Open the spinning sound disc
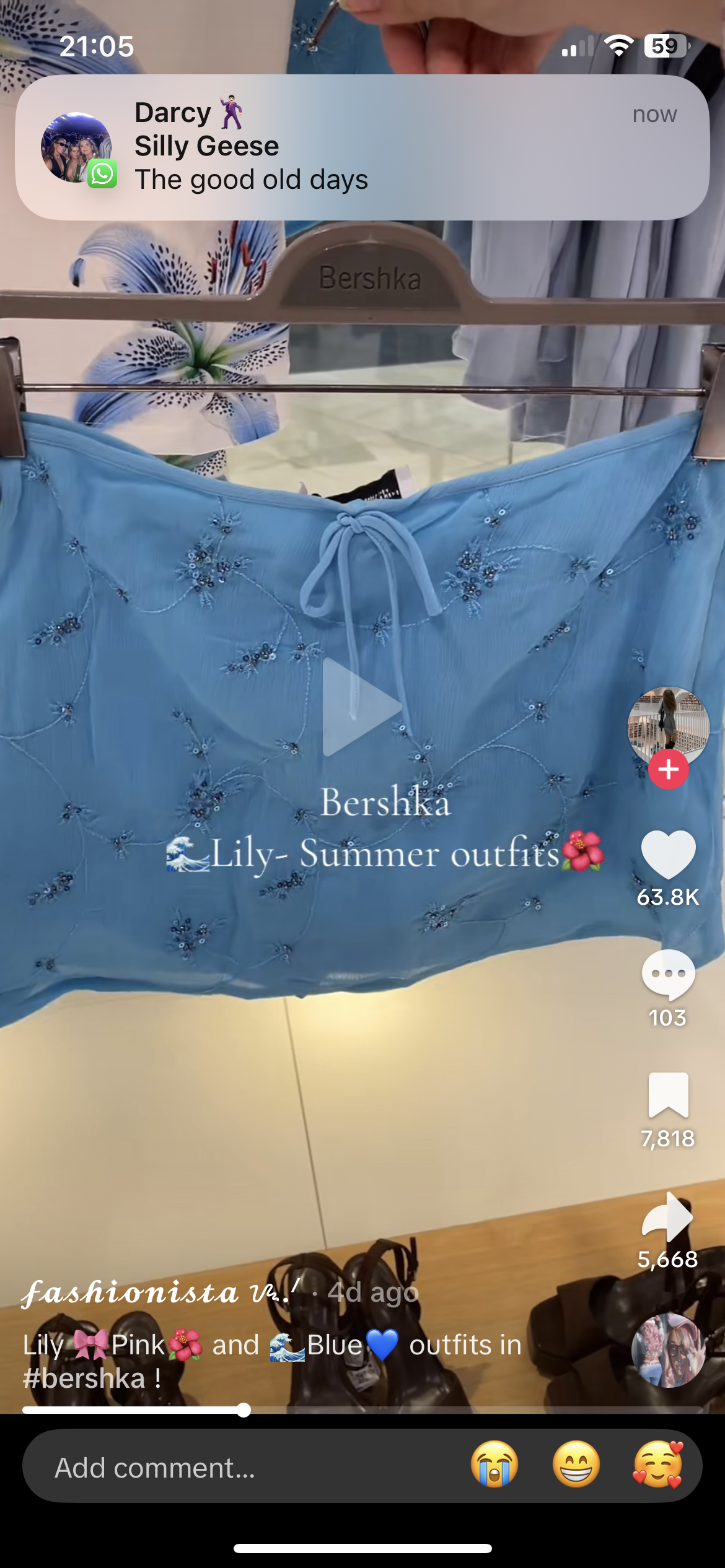The height and width of the screenshot is (1568, 725). click(x=668, y=1350)
